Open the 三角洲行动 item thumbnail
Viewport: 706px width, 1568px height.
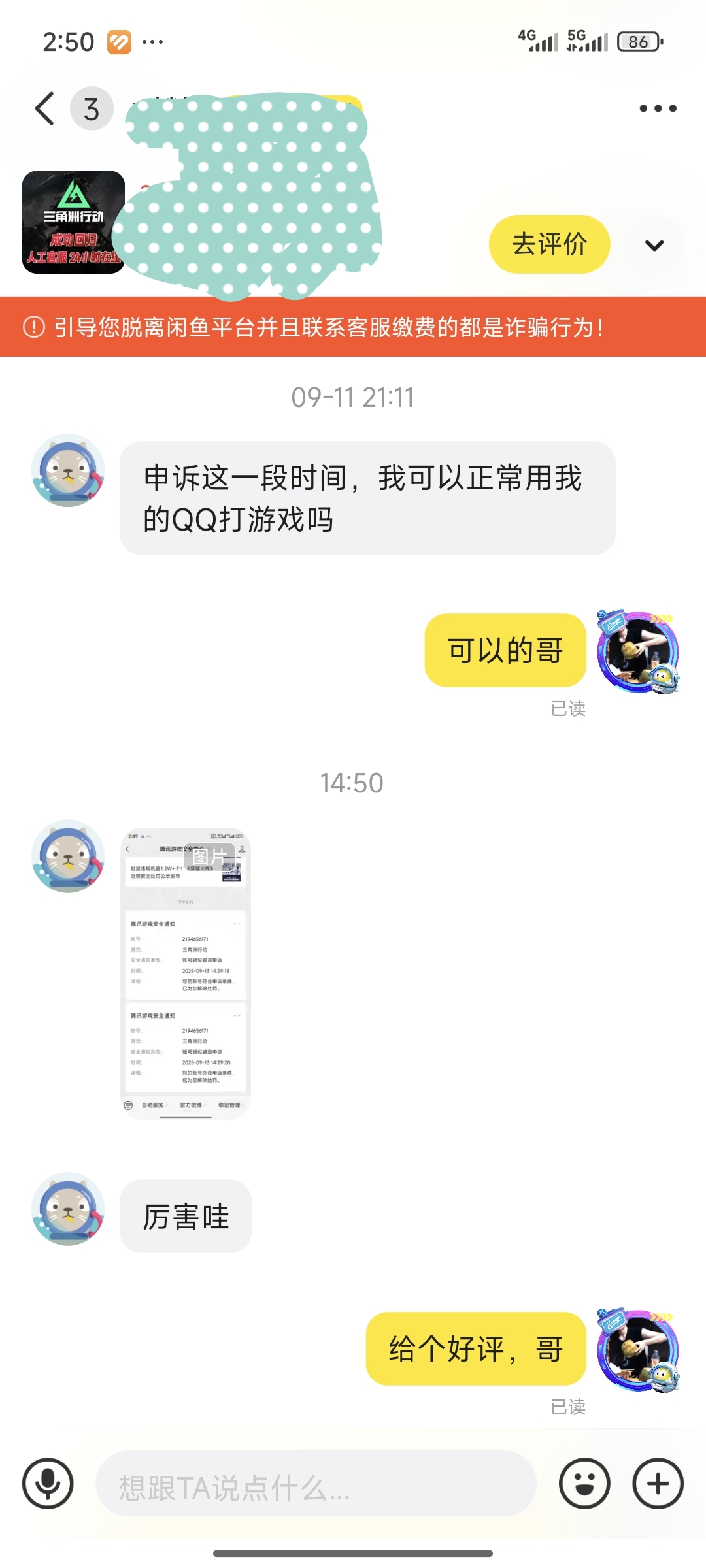pos(73,222)
